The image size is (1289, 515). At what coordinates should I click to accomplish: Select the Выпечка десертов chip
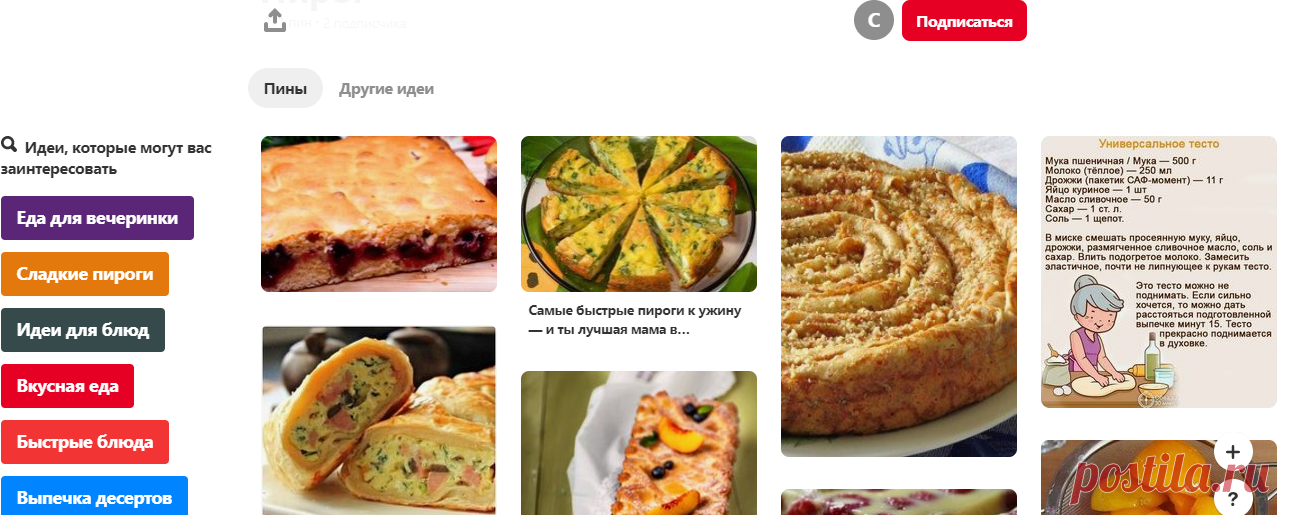pyautogui.click(x=94, y=496)
